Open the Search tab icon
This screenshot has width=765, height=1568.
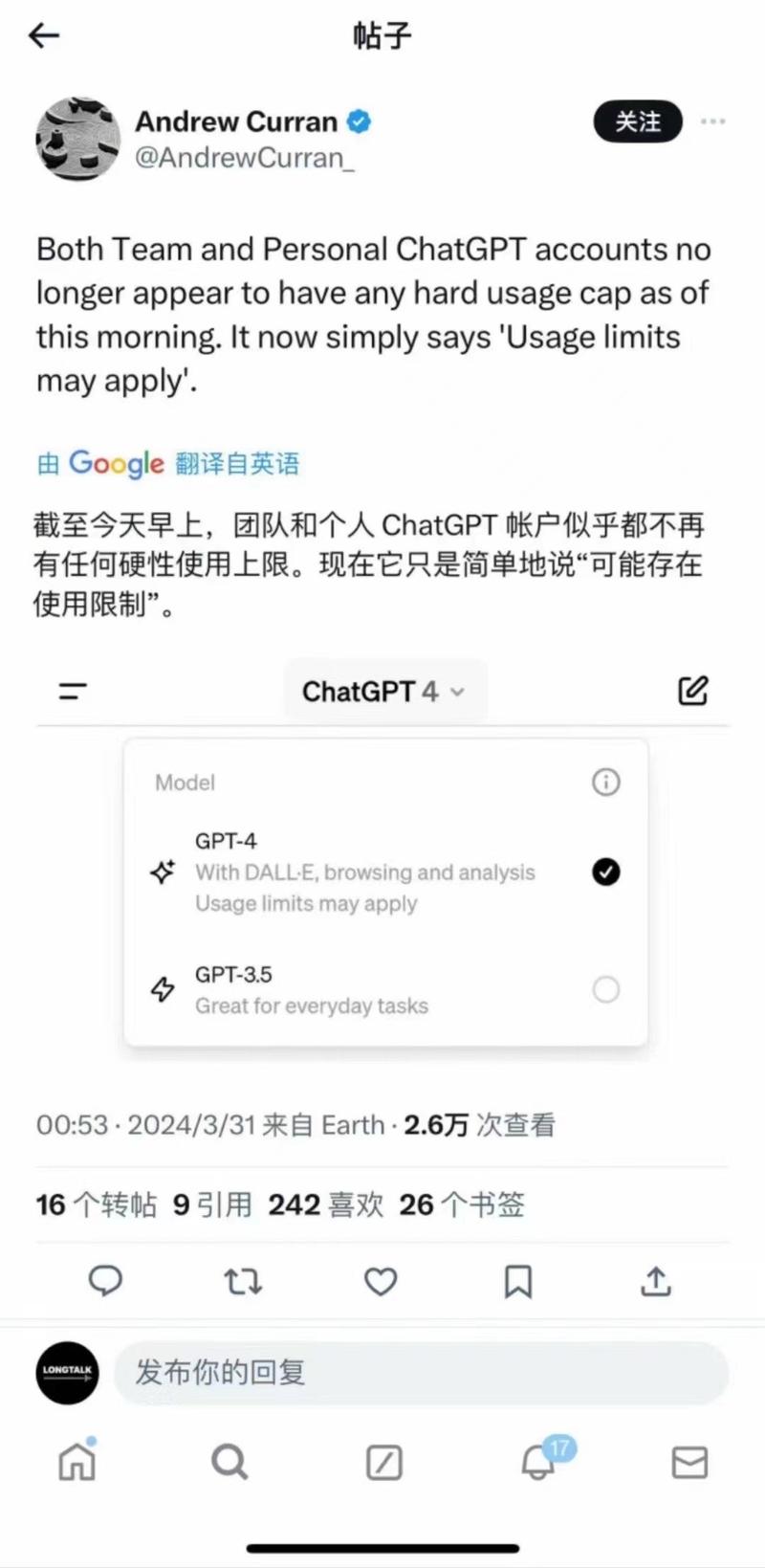coord(229,1462)
